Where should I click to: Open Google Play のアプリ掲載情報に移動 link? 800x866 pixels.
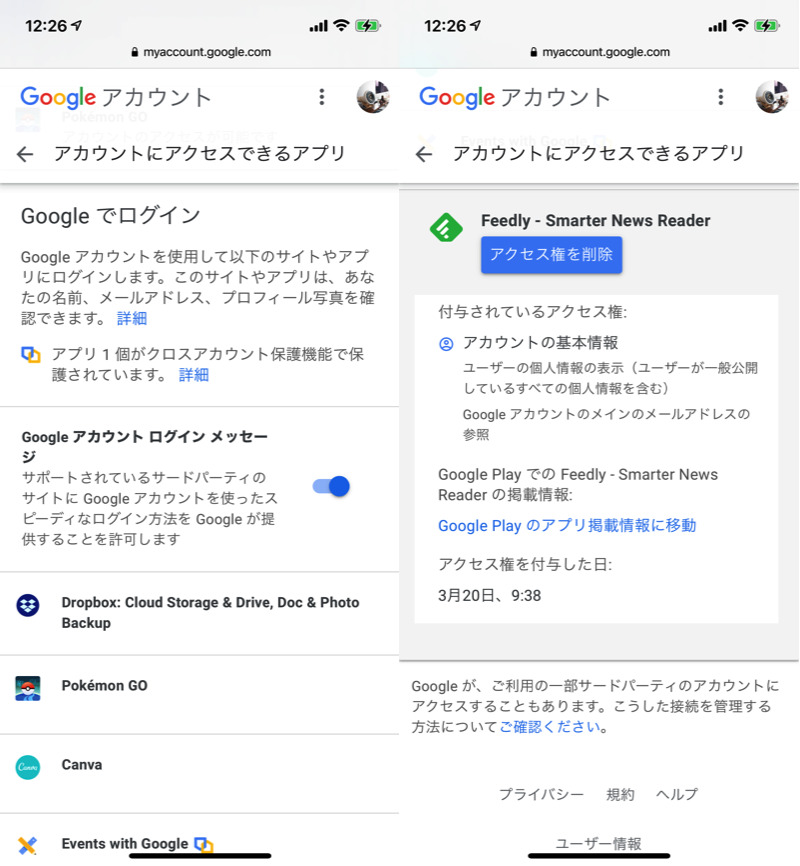coord(567,525)
